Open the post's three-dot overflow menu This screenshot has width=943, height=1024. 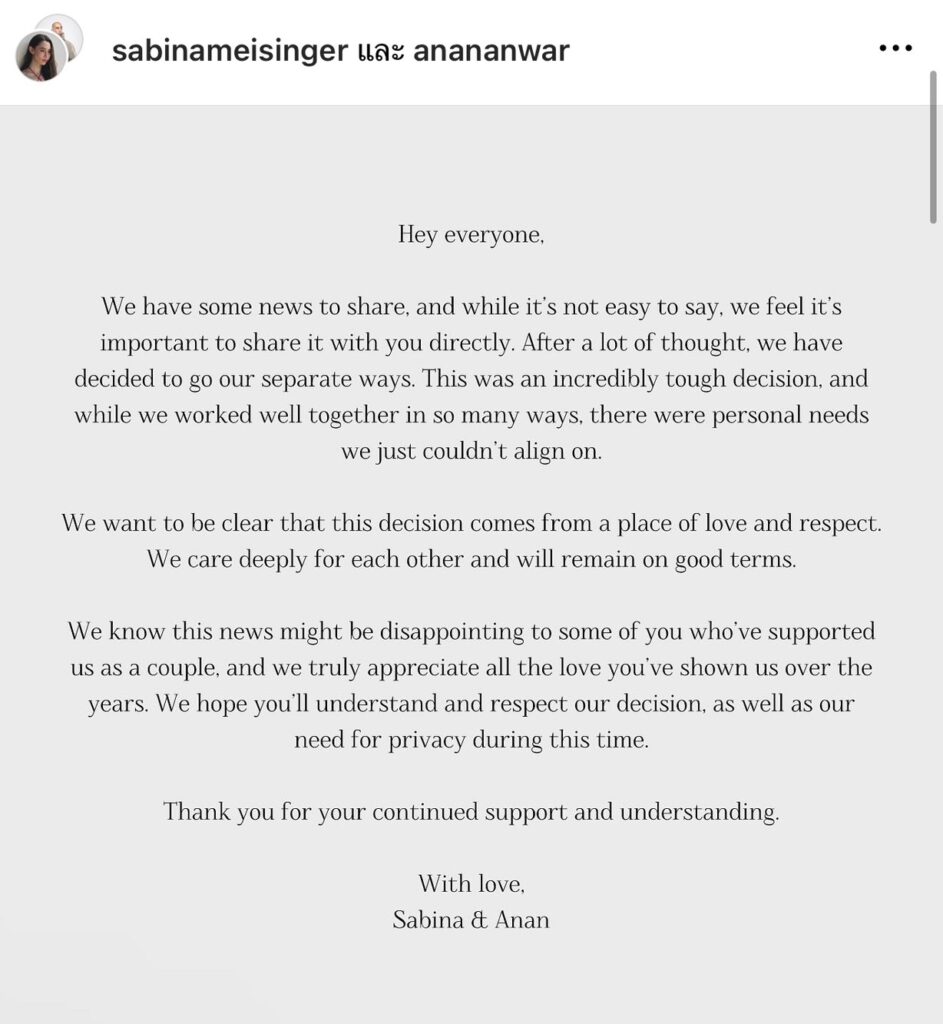coord(894,49)
